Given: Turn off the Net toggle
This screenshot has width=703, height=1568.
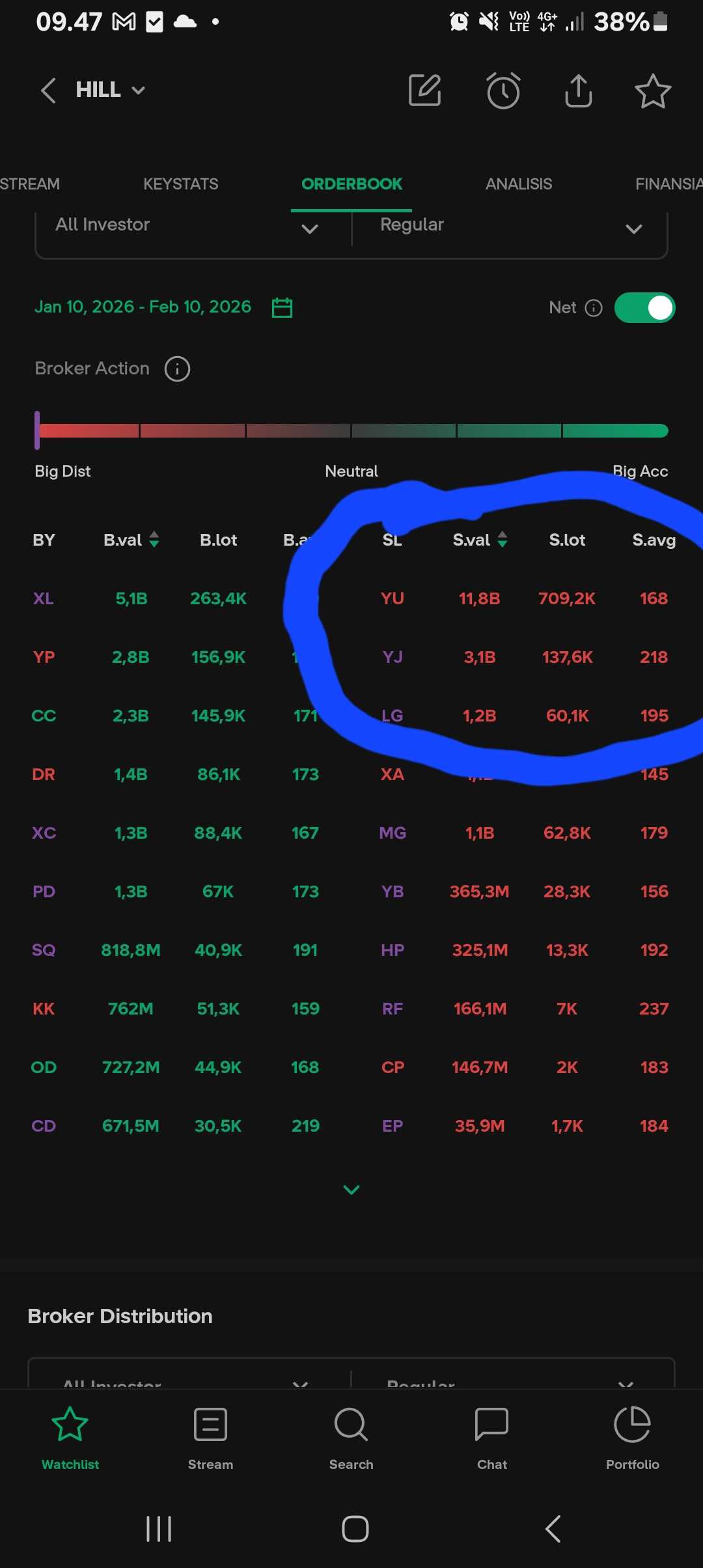Looking at the screenshot, I should 644,307.
